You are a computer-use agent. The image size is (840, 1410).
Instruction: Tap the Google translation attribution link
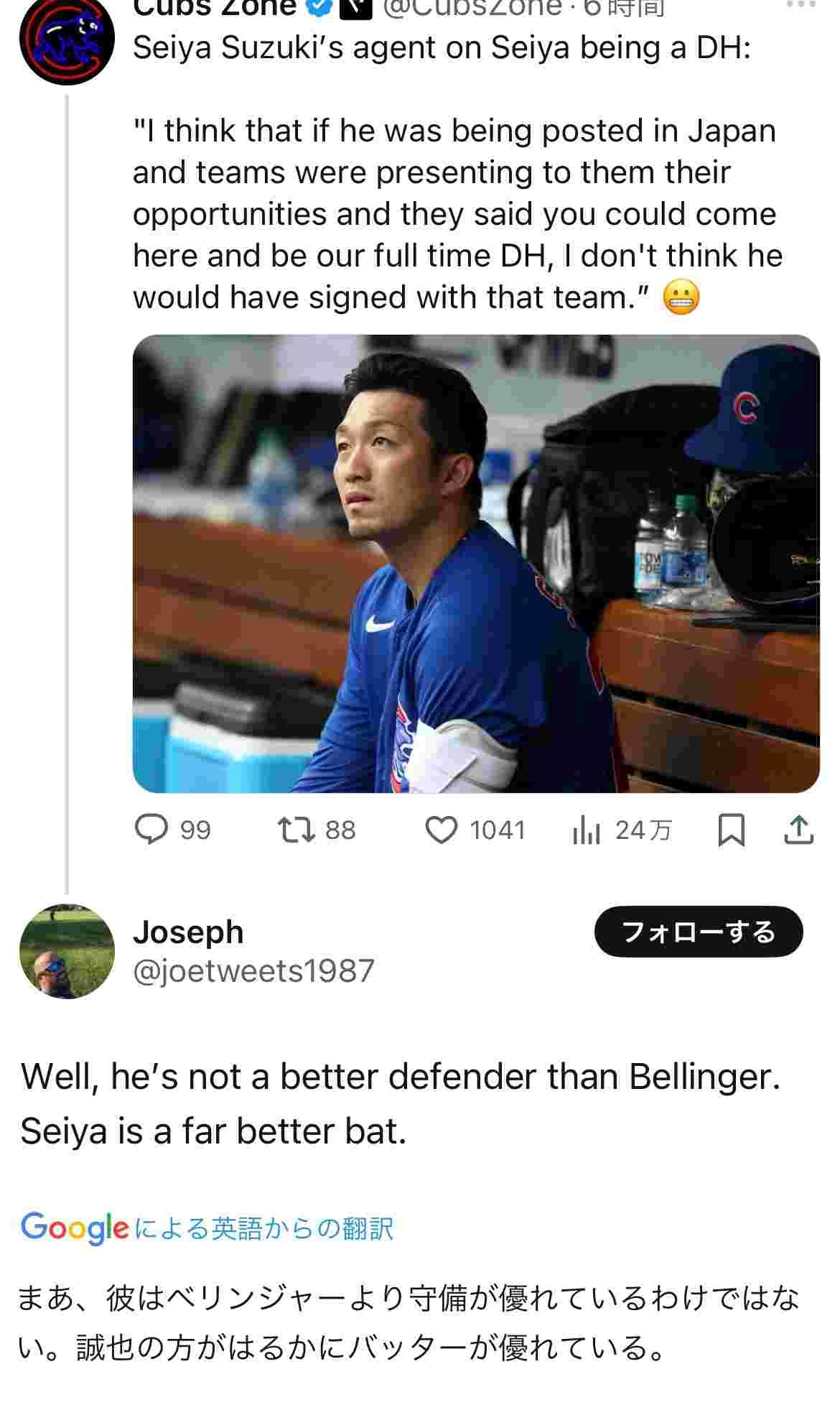pos(207,1228)
